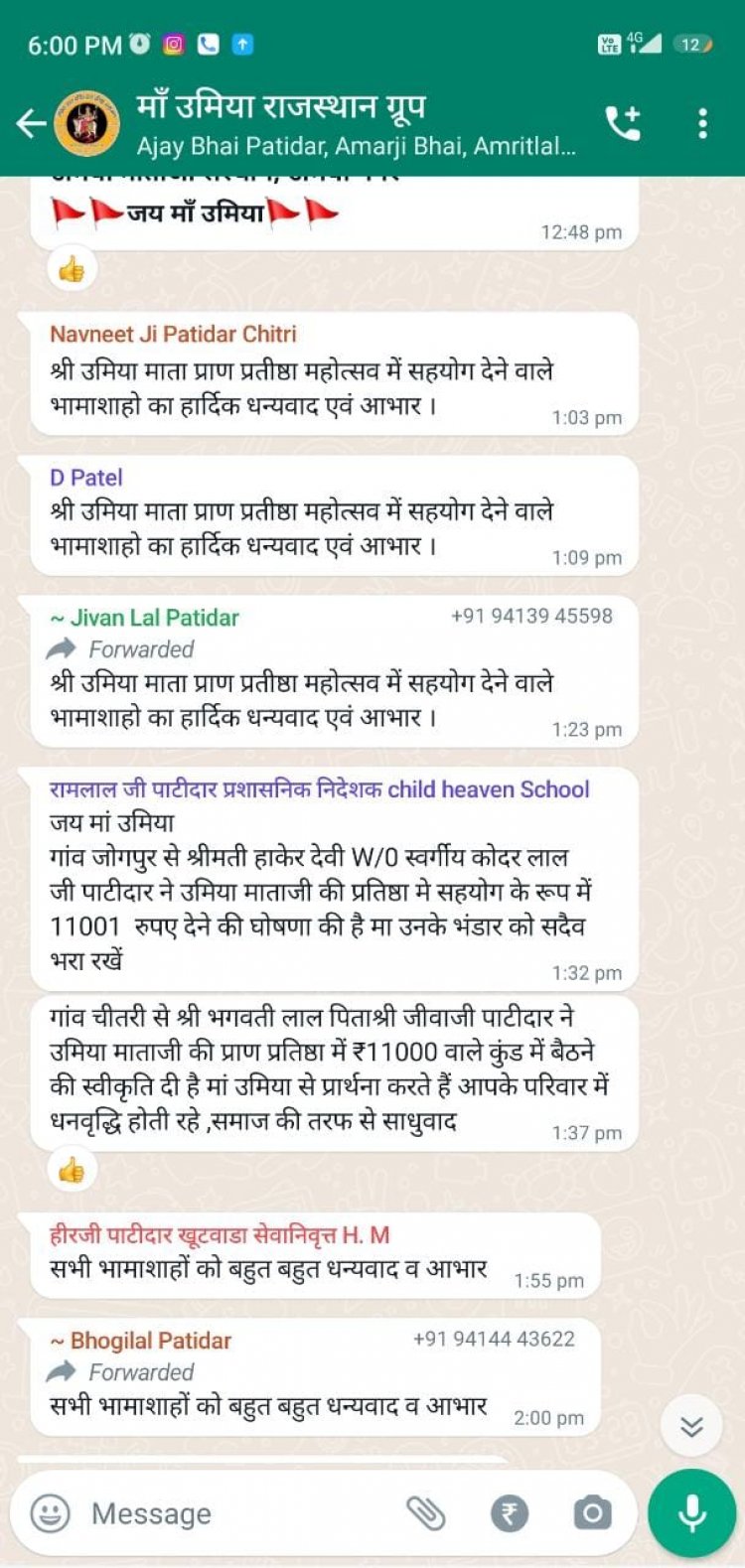Tap the रामलाल जी पाटीदार sender name
Viewport: 745px width, 1568px height.
[319, 789]
